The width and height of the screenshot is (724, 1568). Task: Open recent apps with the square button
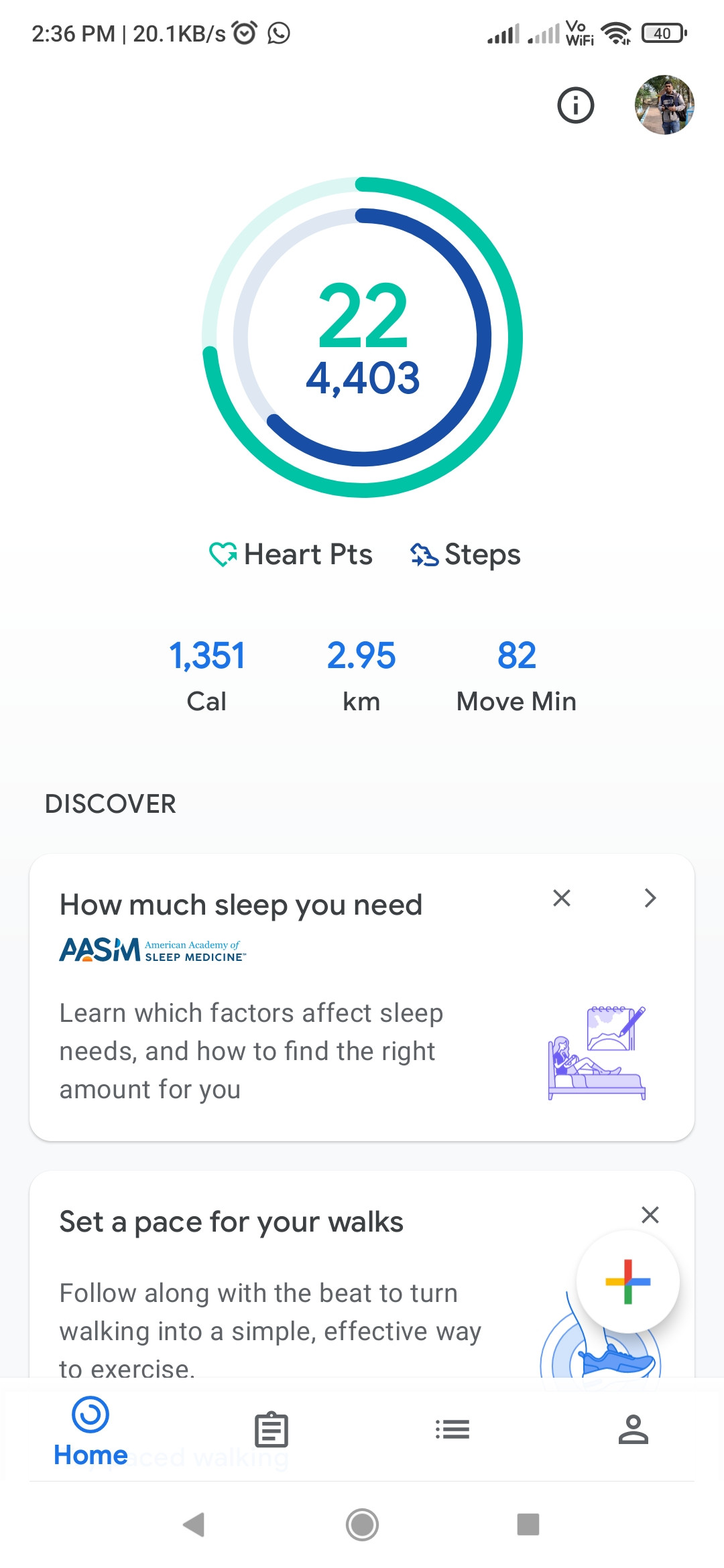[528, 1524]
